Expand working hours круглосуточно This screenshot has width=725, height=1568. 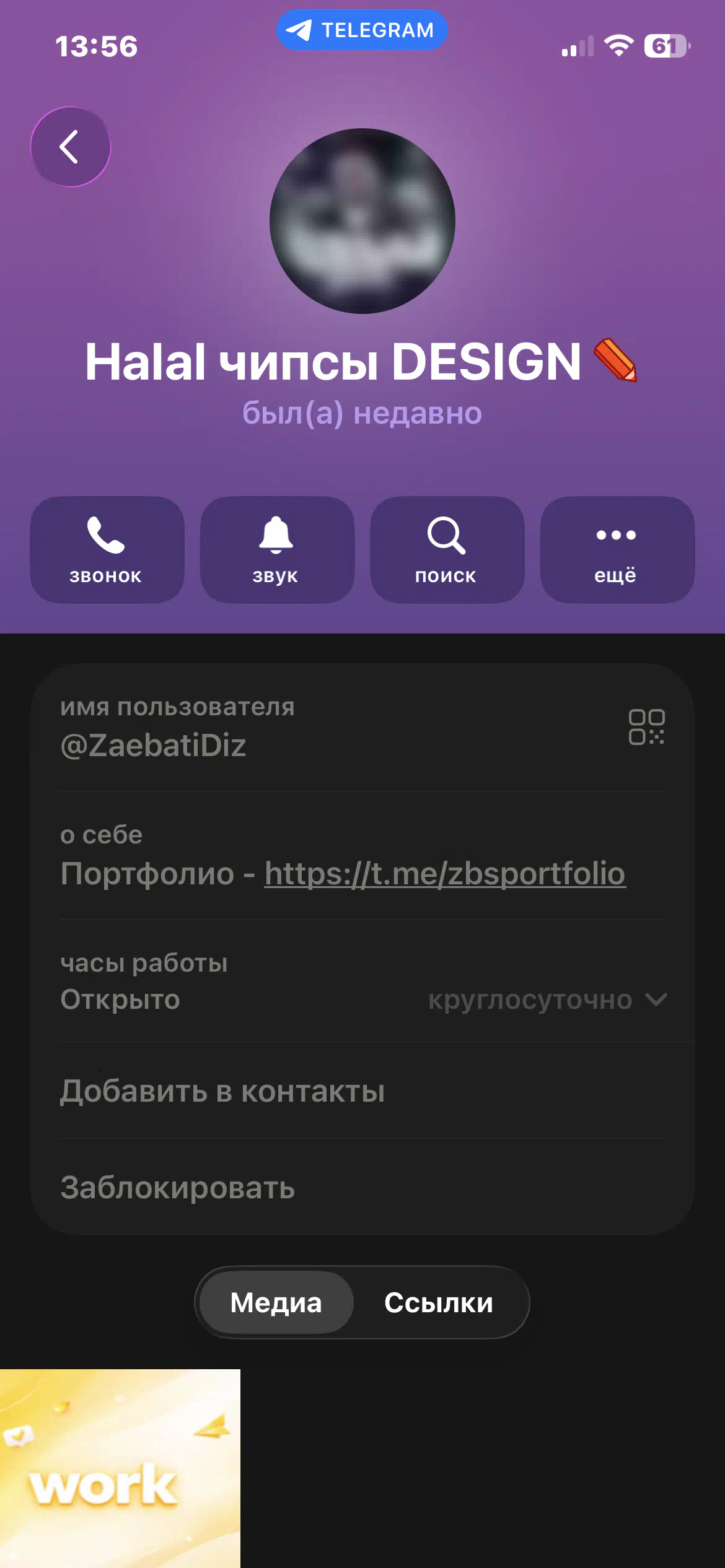545,1000
